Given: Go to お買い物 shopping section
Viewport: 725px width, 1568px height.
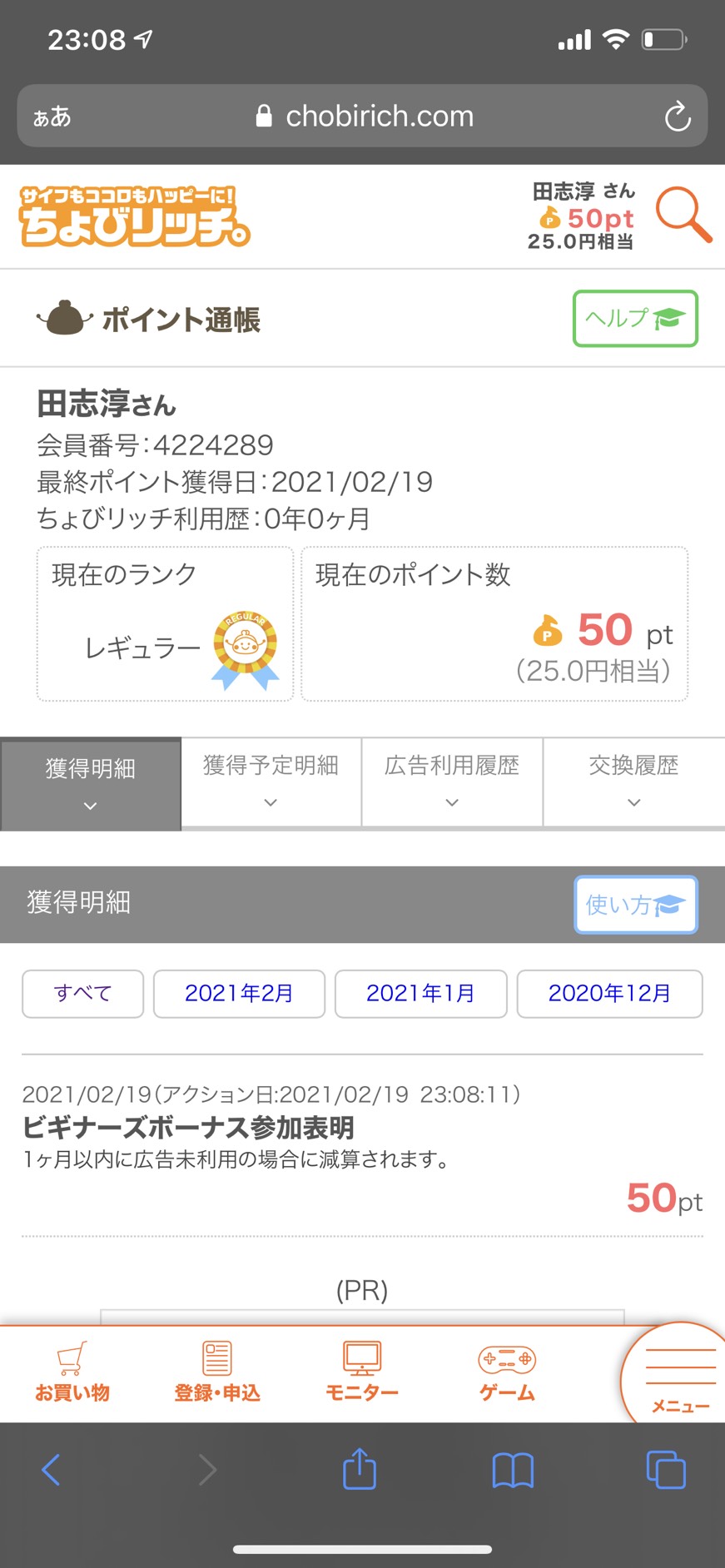Looking at the screenshot, I should [72, 1372].
